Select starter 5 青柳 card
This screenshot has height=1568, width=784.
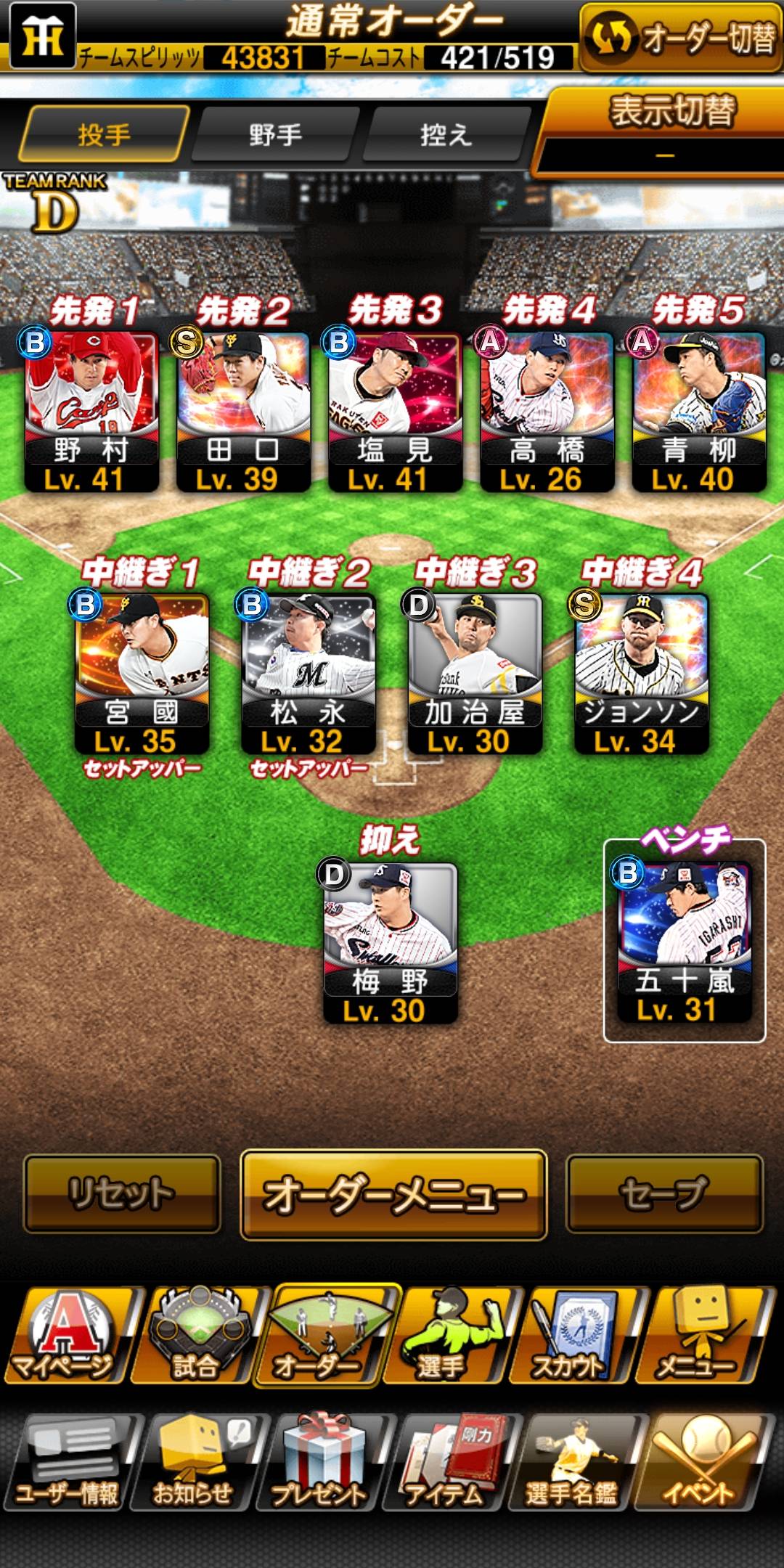(x=699, y=412)
